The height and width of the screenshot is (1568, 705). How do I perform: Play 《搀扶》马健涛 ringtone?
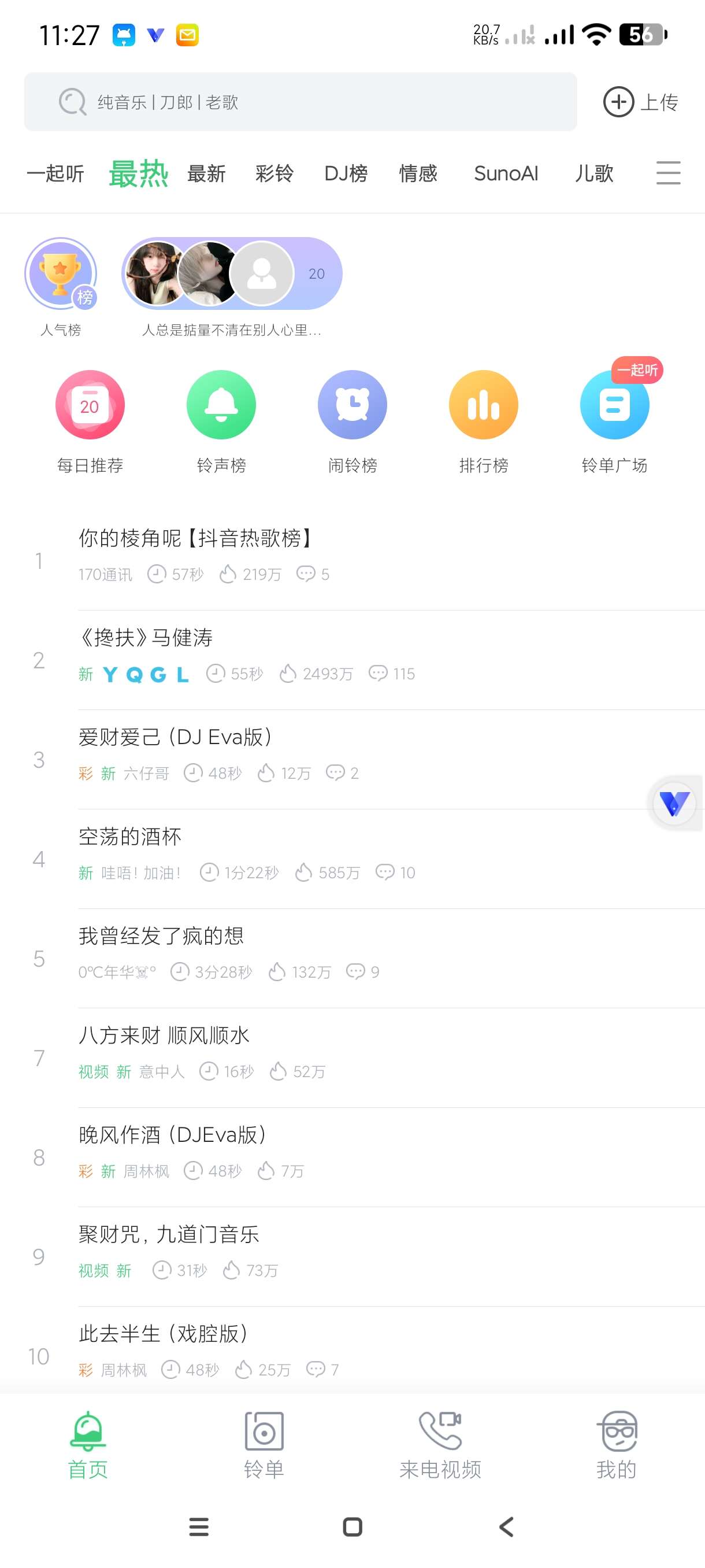146,638
